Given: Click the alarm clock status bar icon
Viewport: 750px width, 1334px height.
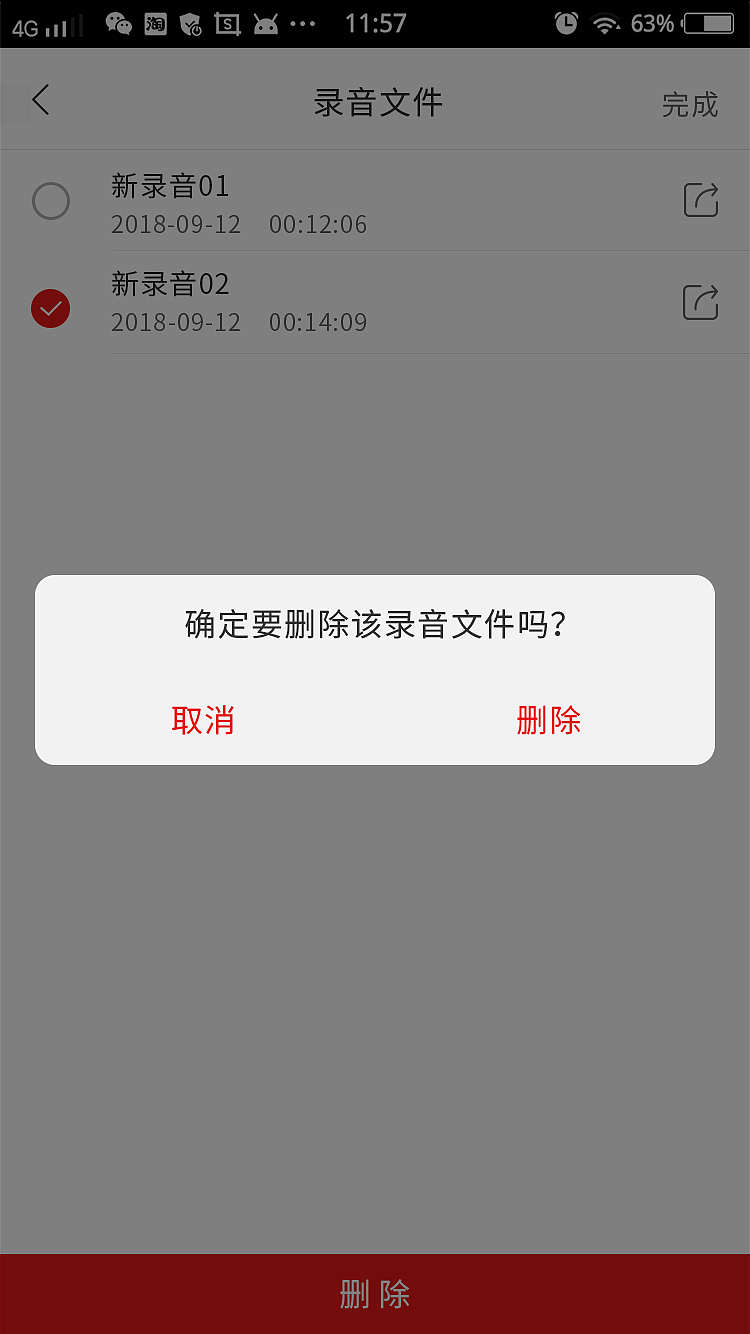Looking at the screenshot, I should pyautogui.click(x=565, y=23).
